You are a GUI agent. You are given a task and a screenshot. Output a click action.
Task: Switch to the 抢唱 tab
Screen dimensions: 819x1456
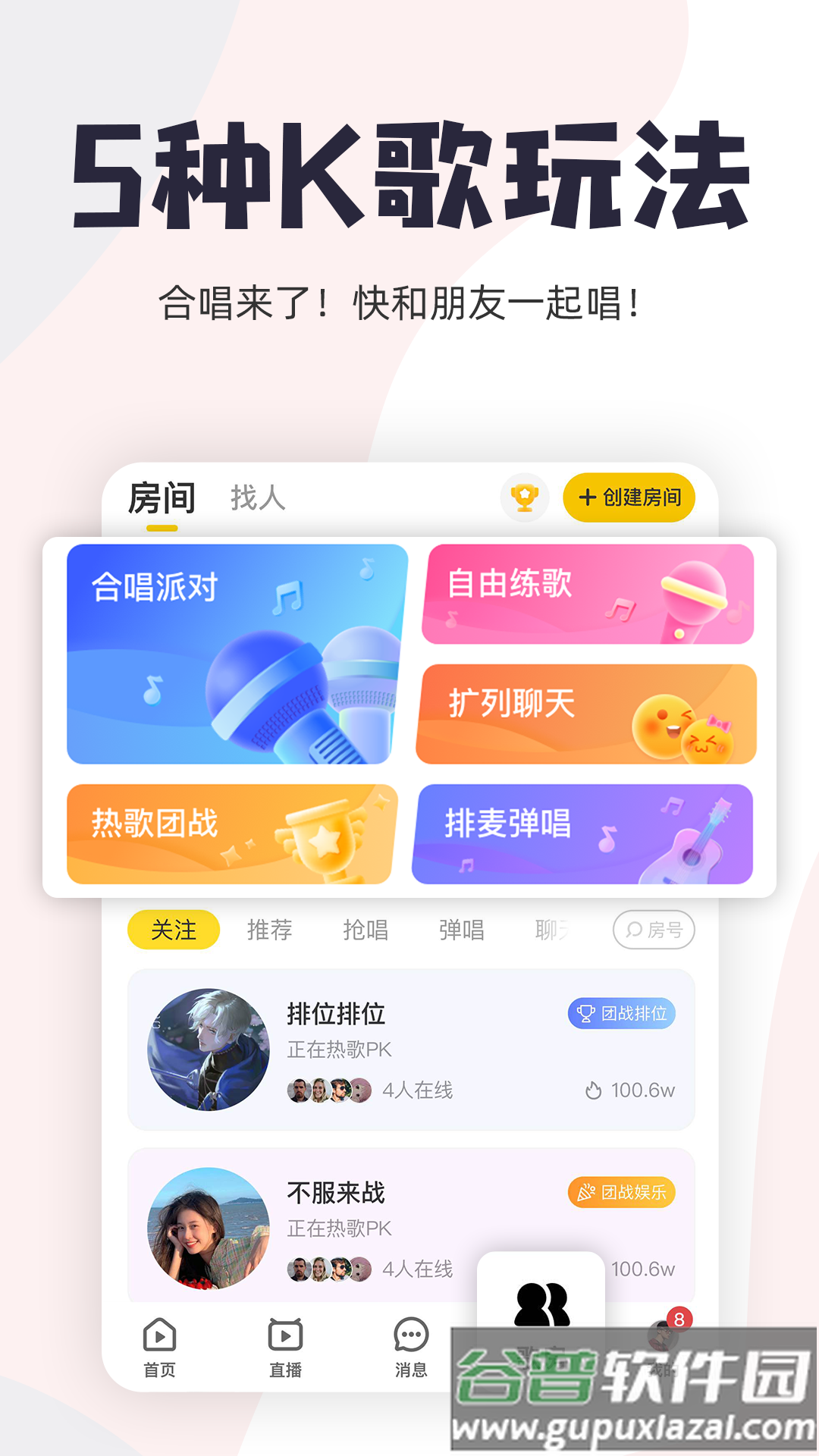pos(368,930)
